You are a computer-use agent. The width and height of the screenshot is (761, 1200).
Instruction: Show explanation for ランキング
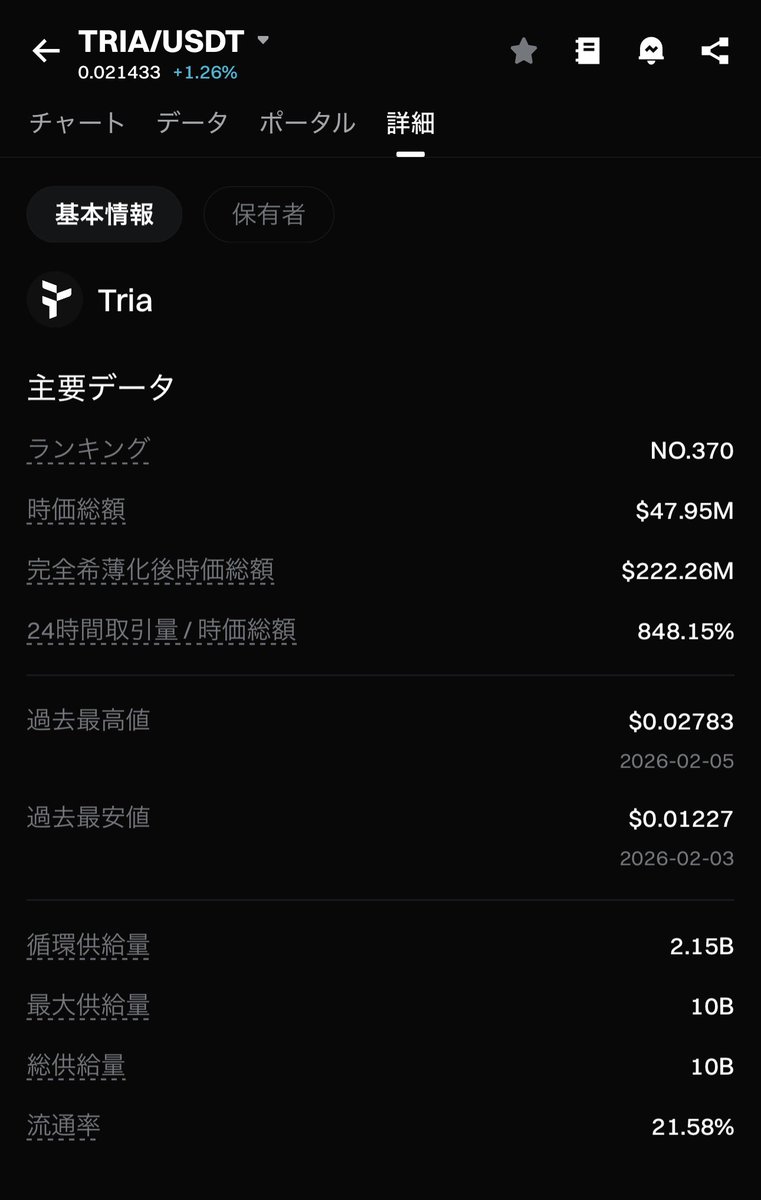pyautogui.click(x=88, y=450)
